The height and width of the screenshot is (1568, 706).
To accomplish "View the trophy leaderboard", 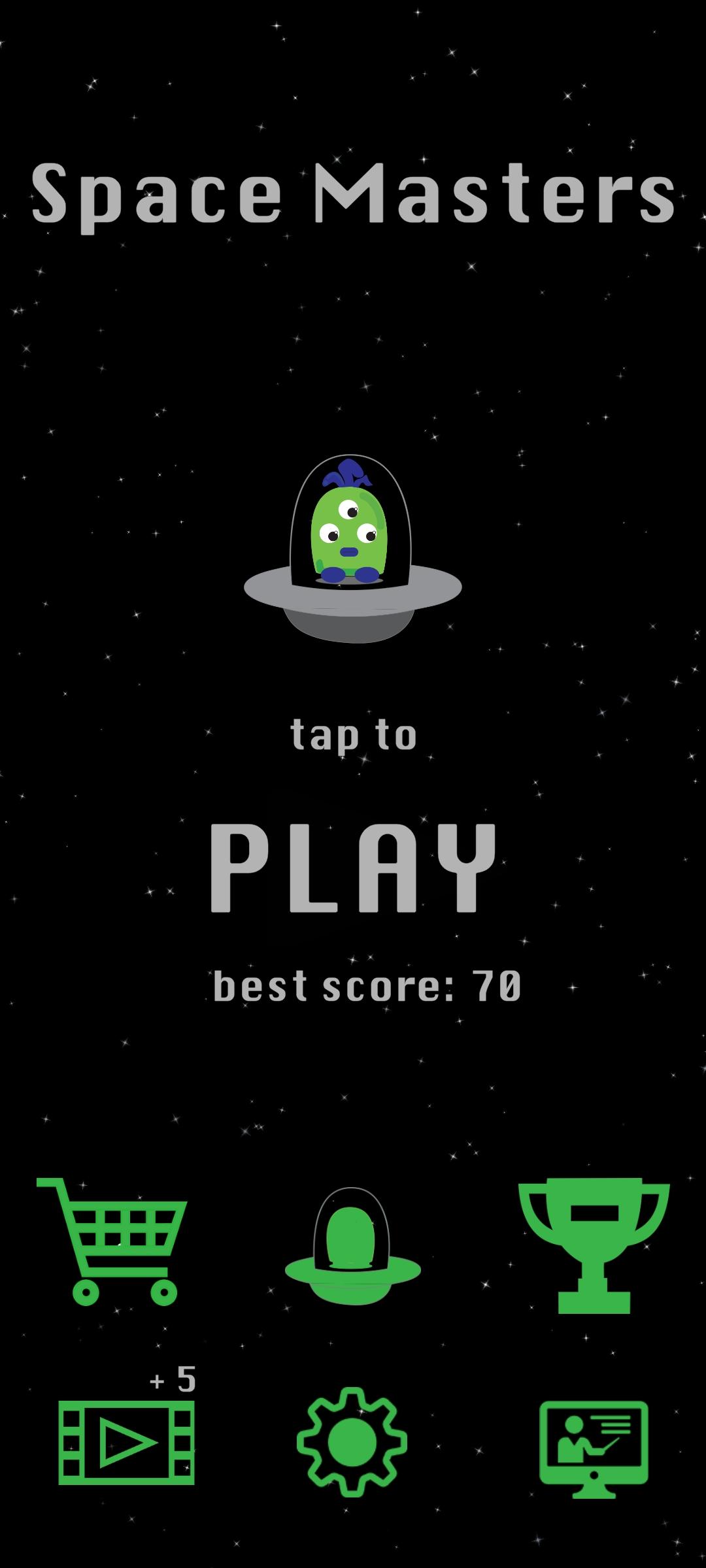I will pos(594,1245).
